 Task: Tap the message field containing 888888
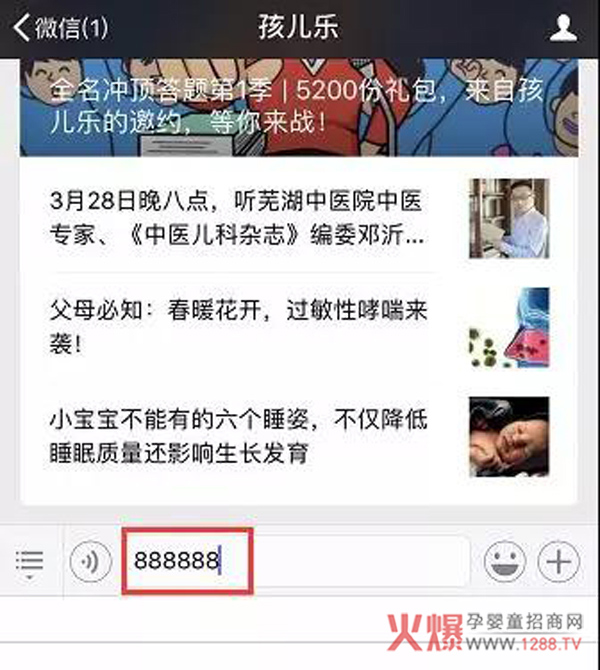pyautogui.click(x=295, y=561)
